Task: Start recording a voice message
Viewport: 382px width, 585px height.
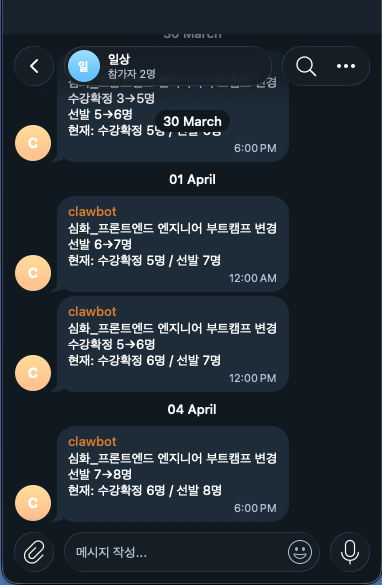Action: pyautogui.click(x=350, y=552)
